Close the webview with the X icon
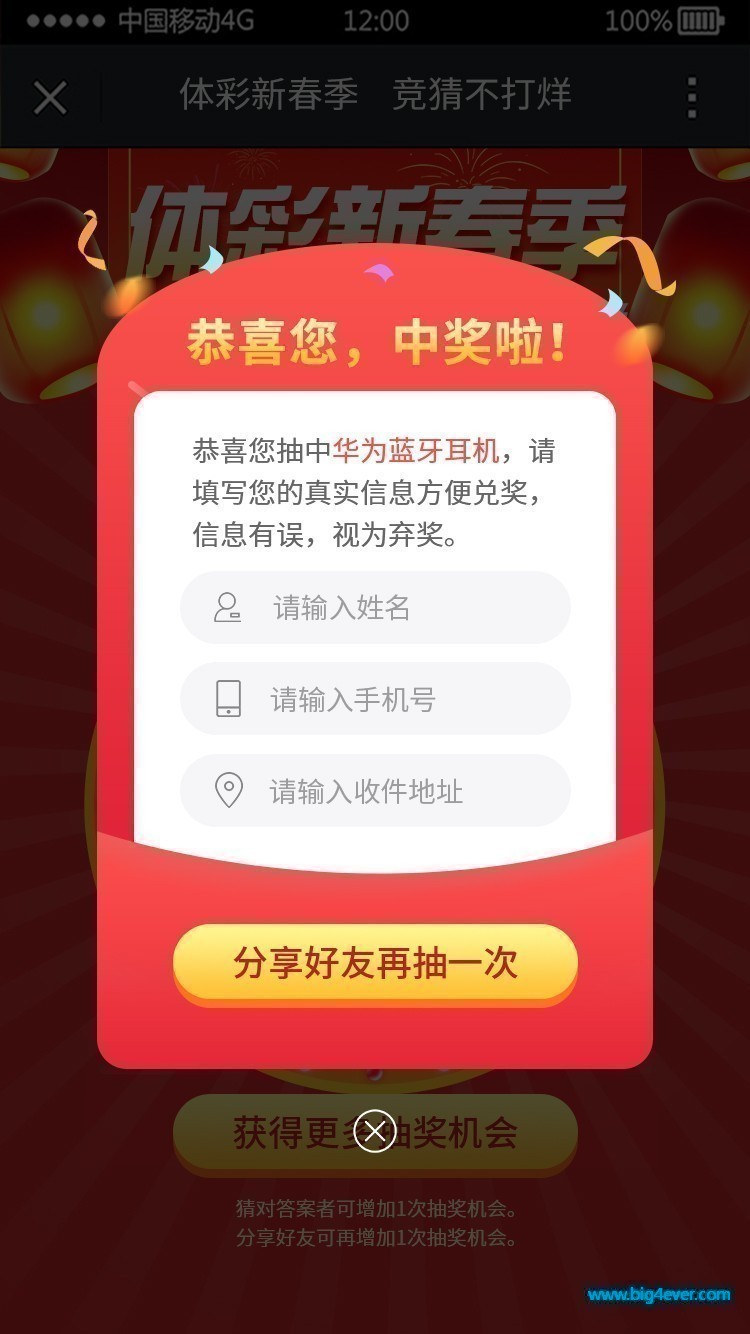750x1334 pixels. (50, 97)
